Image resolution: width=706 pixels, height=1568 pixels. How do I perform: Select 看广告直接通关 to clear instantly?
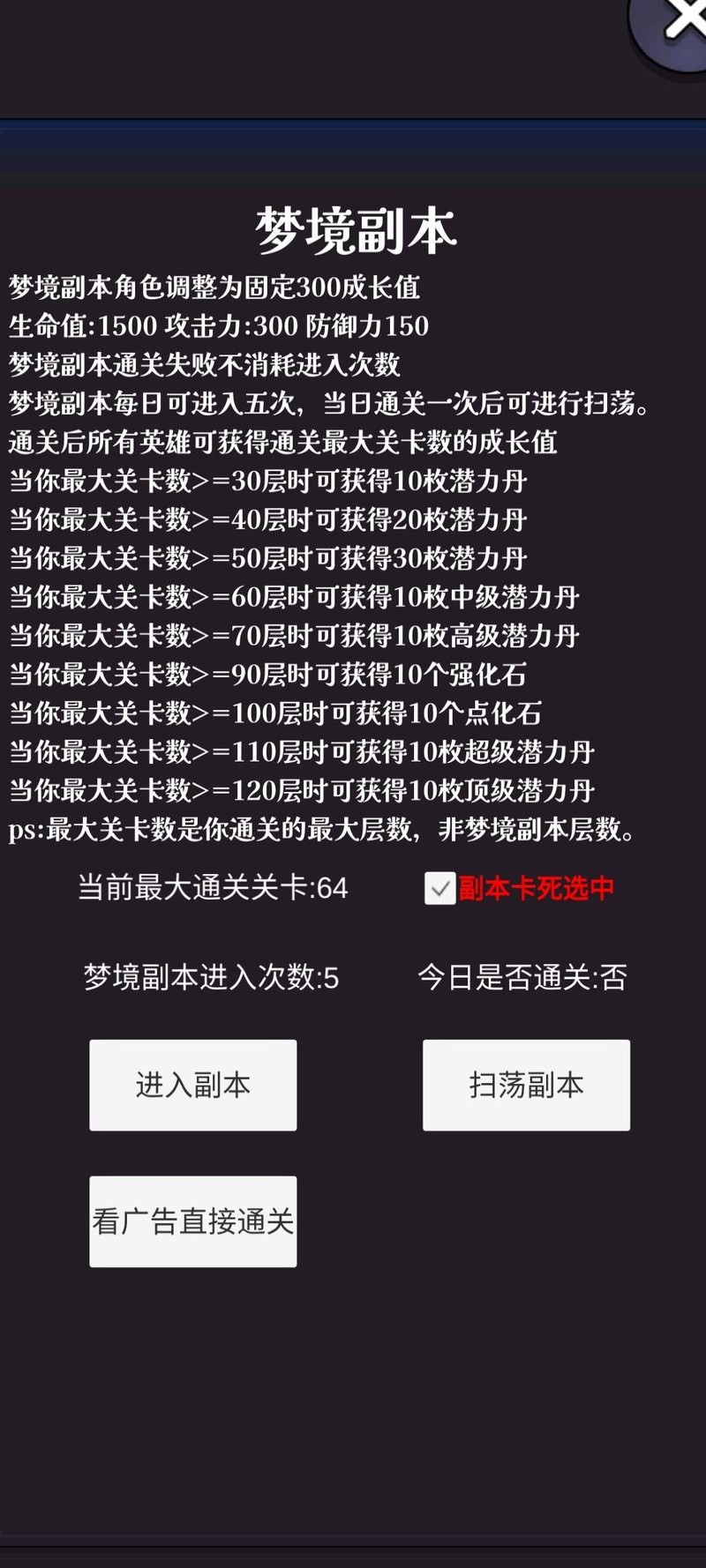coord(193,1221)
